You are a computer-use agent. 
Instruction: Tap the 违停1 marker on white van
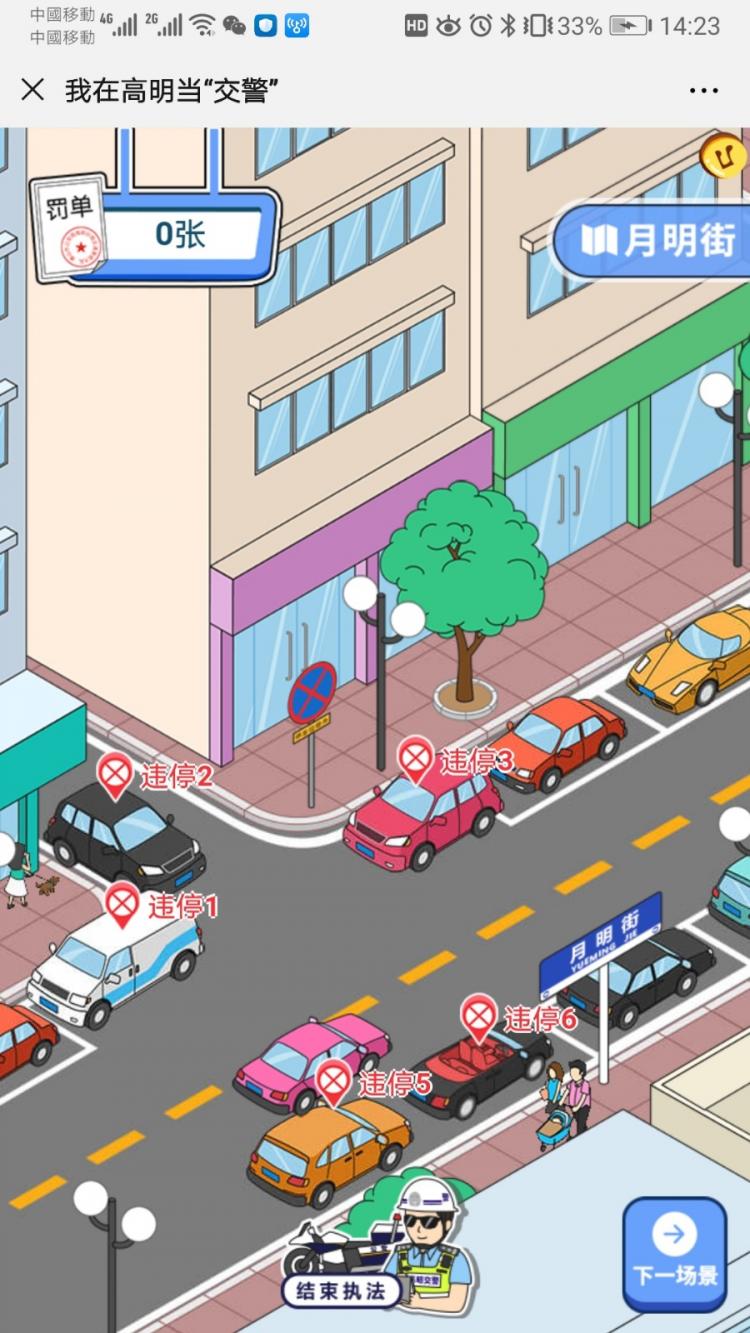pyautogui.click(x=123, y=904)
